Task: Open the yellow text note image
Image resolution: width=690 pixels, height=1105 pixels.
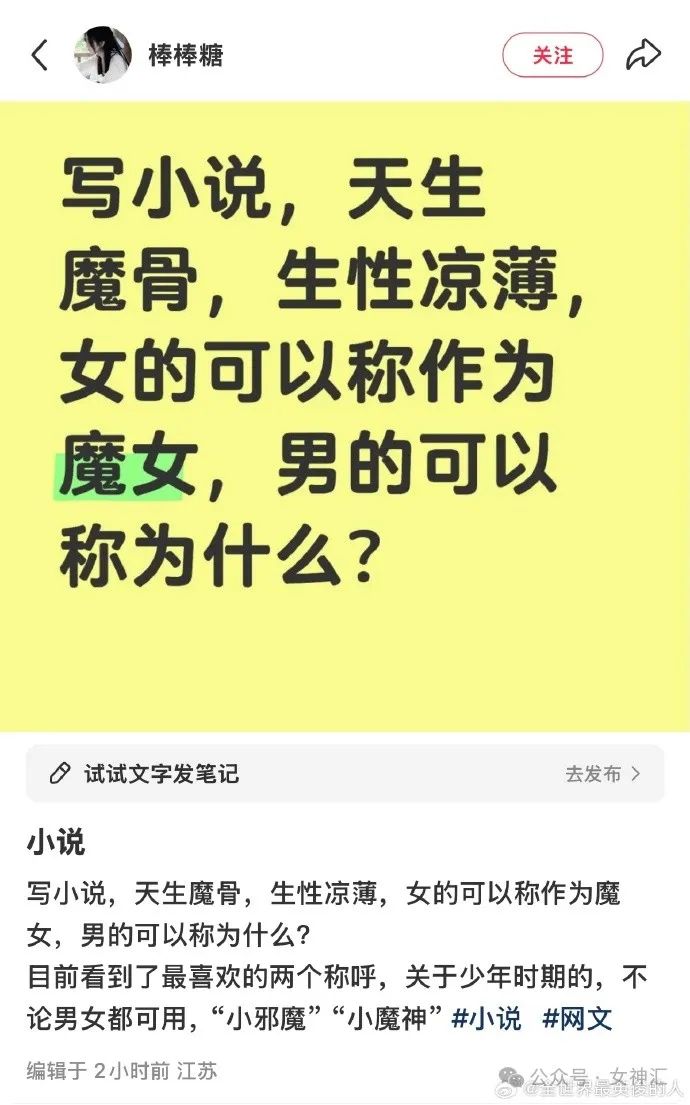Action: (345, 416)
